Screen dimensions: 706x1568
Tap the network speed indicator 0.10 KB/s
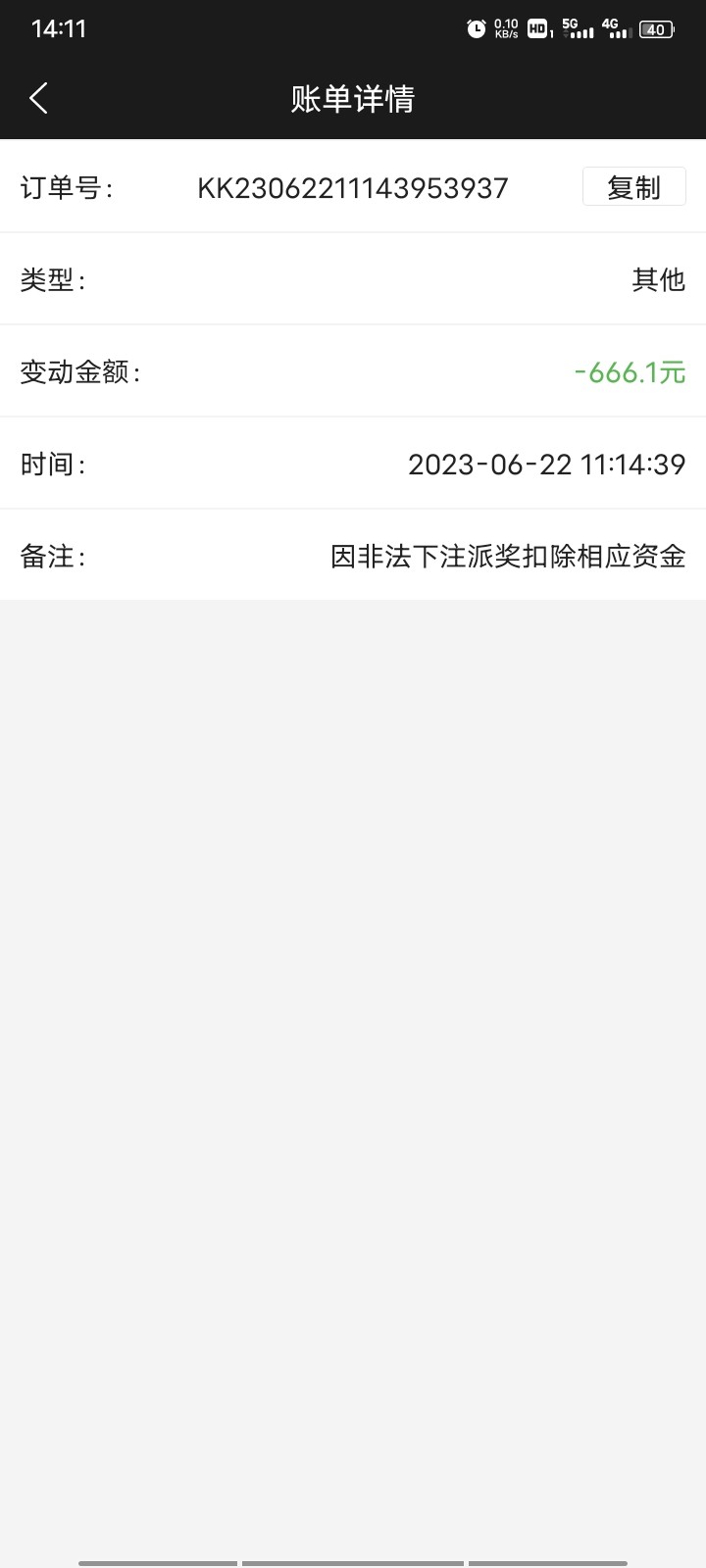click(505, 28)
